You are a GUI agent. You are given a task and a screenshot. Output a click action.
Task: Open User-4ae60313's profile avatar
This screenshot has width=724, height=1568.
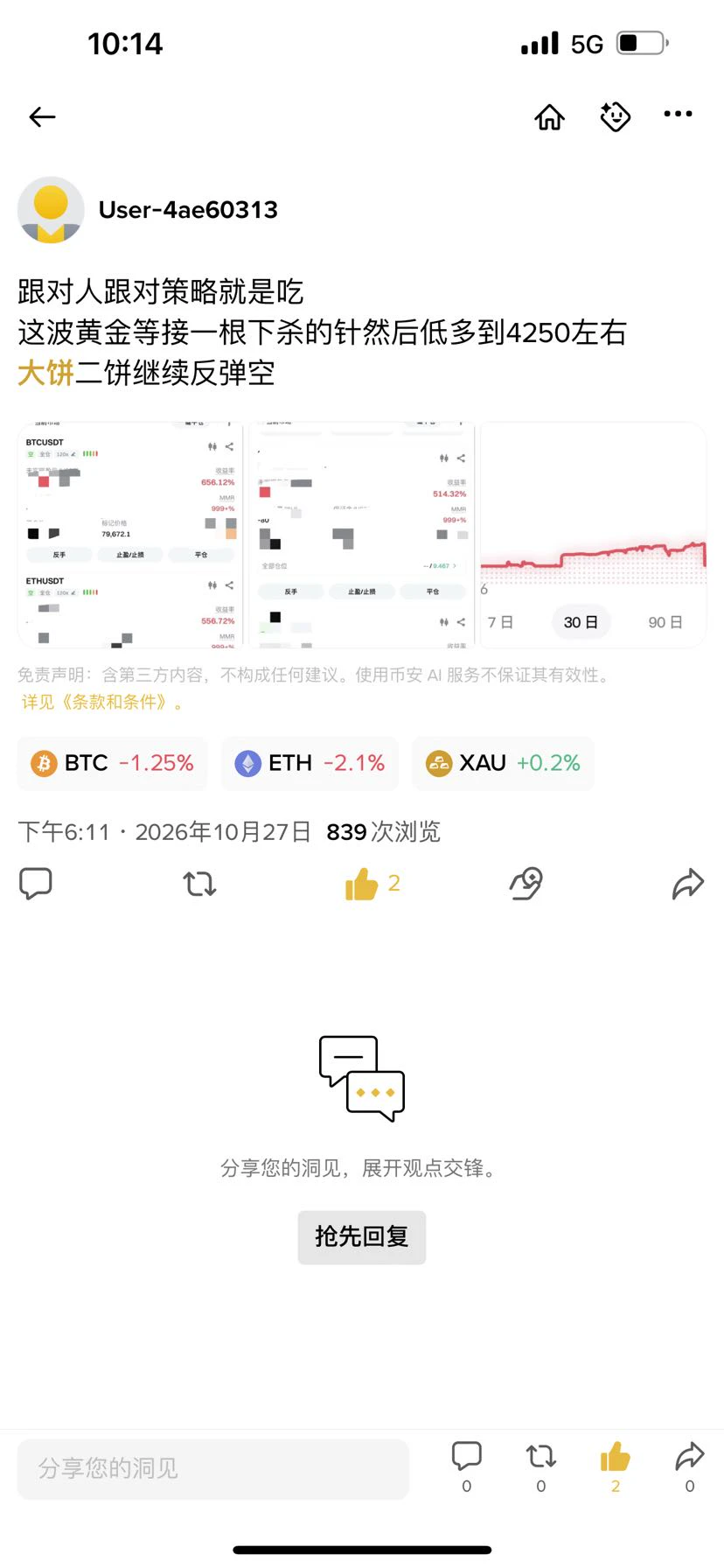[x=51, y=210]
